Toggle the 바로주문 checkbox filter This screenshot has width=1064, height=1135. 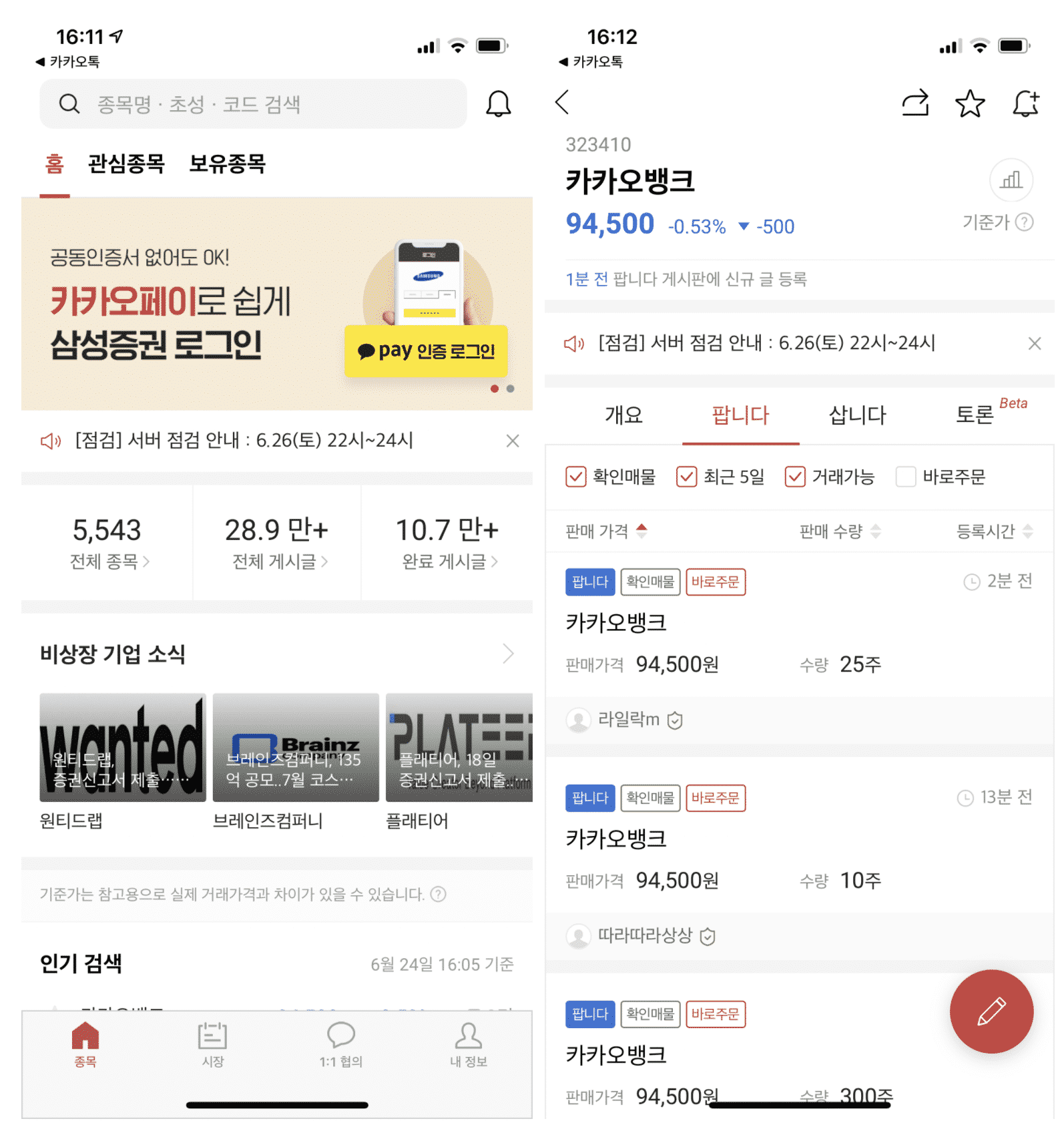906,477
